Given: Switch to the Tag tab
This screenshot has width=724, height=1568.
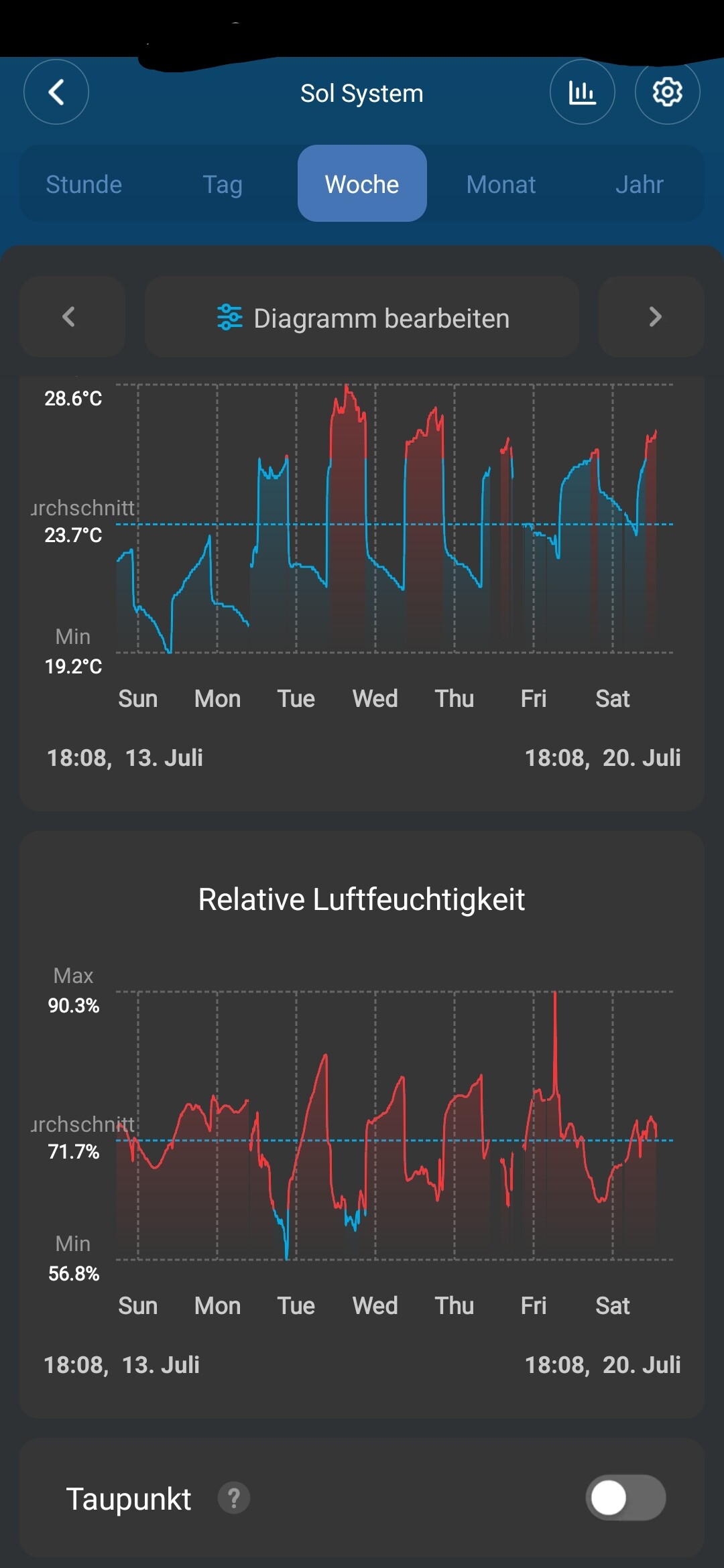Looking at the screenshot, I should pos(223,184).
